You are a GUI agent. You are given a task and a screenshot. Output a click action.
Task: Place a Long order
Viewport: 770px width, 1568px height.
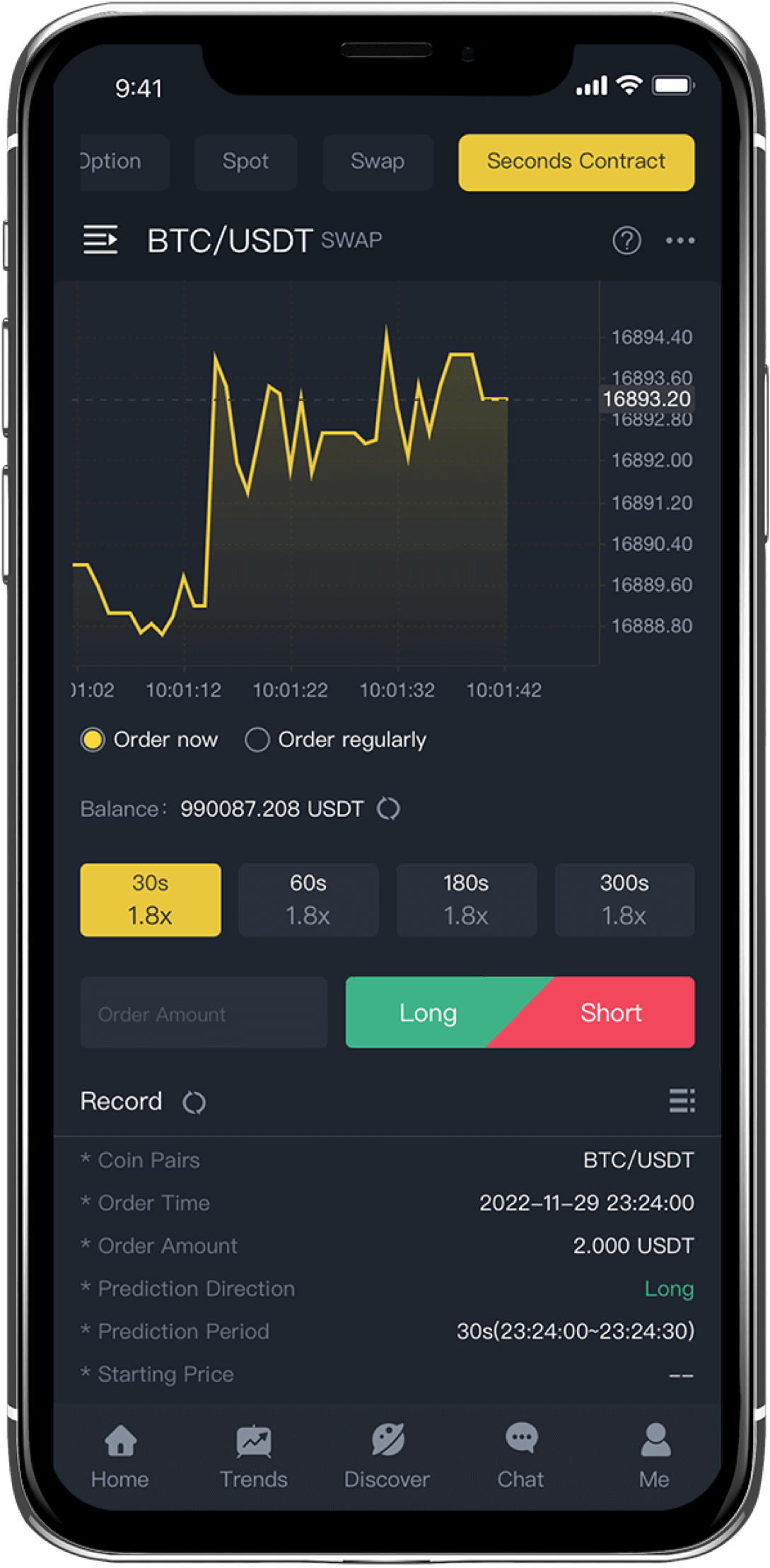428,1013
